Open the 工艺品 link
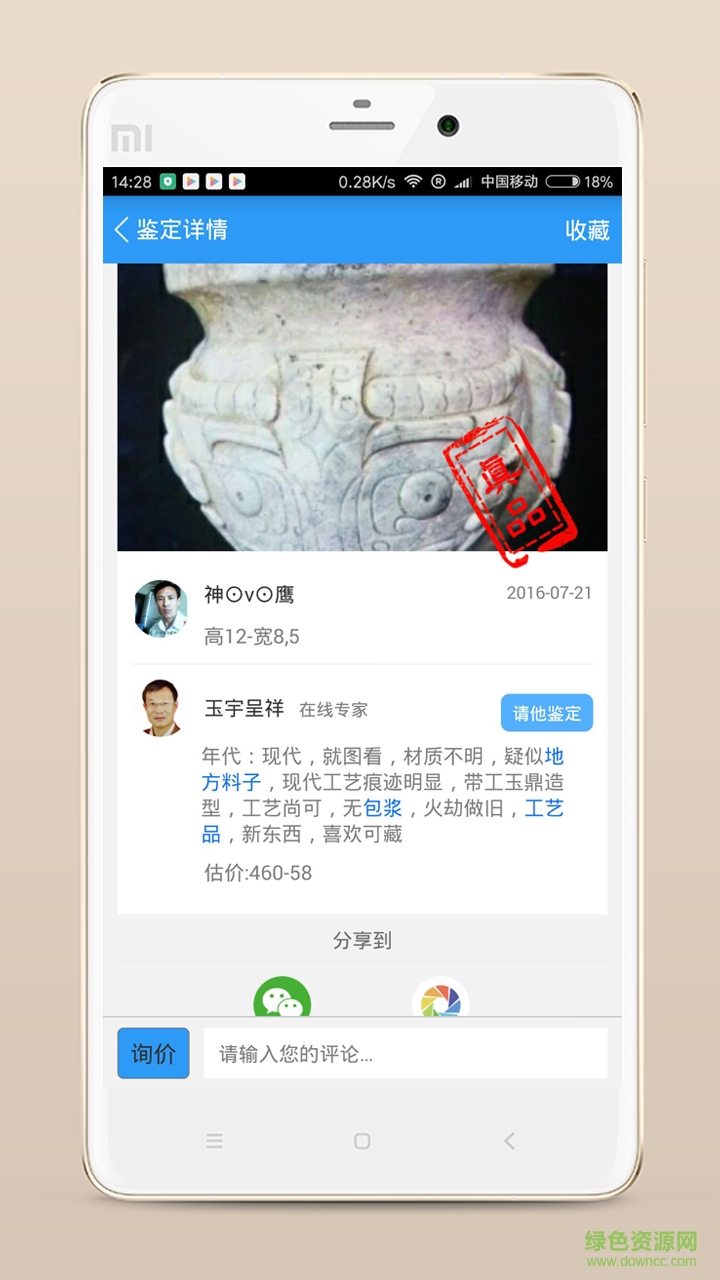This screenshot has height=1280, width=720. [x=544, y=808]
